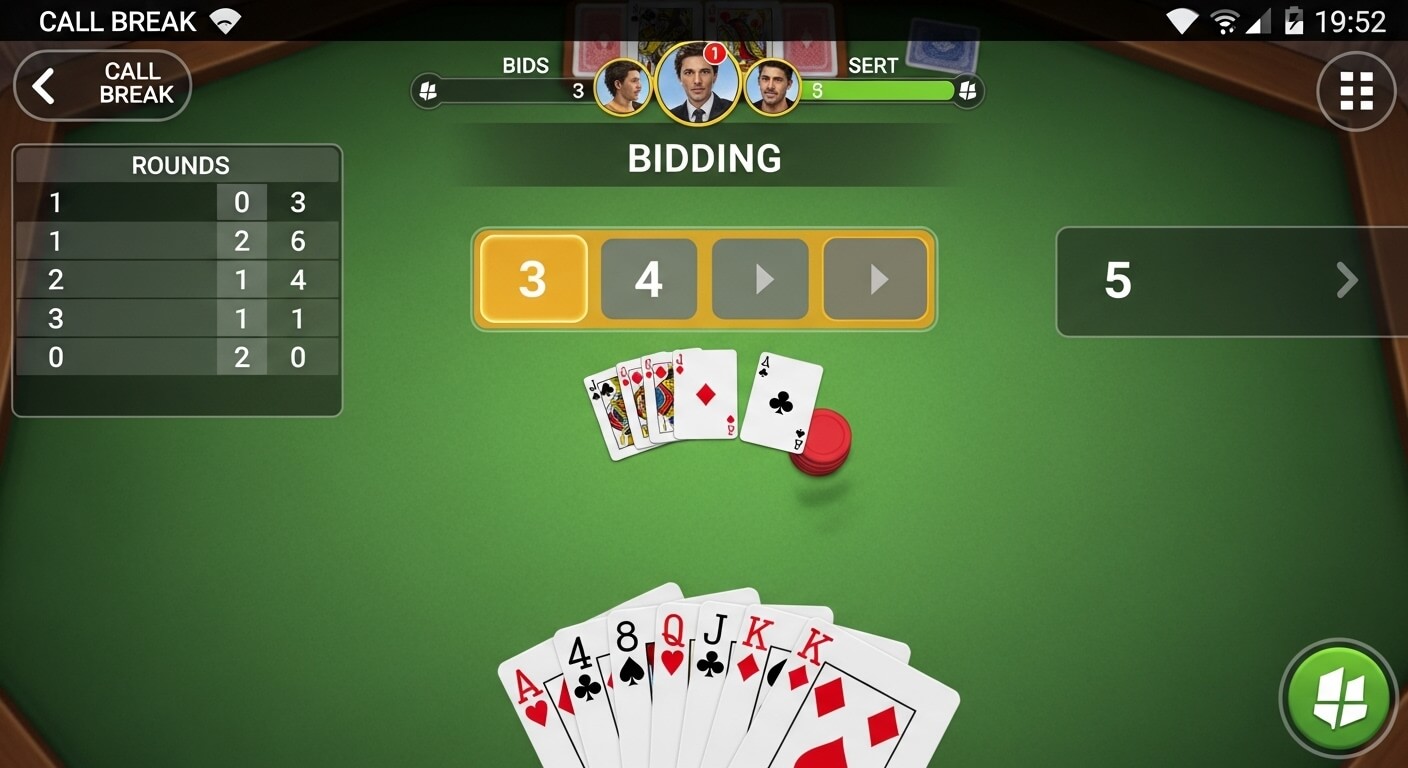Tap the green round cards button

(1337, 697)
